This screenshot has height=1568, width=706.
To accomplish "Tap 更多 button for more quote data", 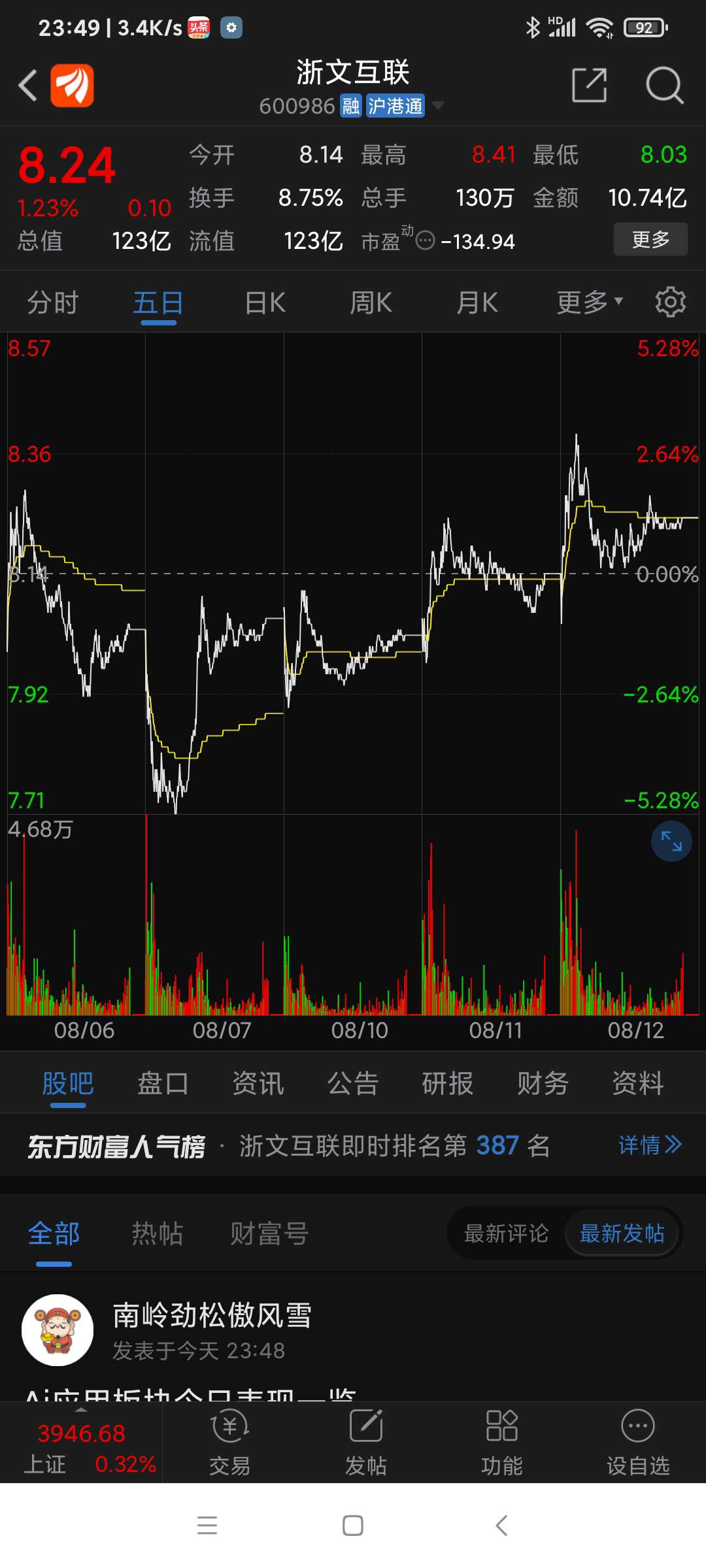I will point(650,239).
